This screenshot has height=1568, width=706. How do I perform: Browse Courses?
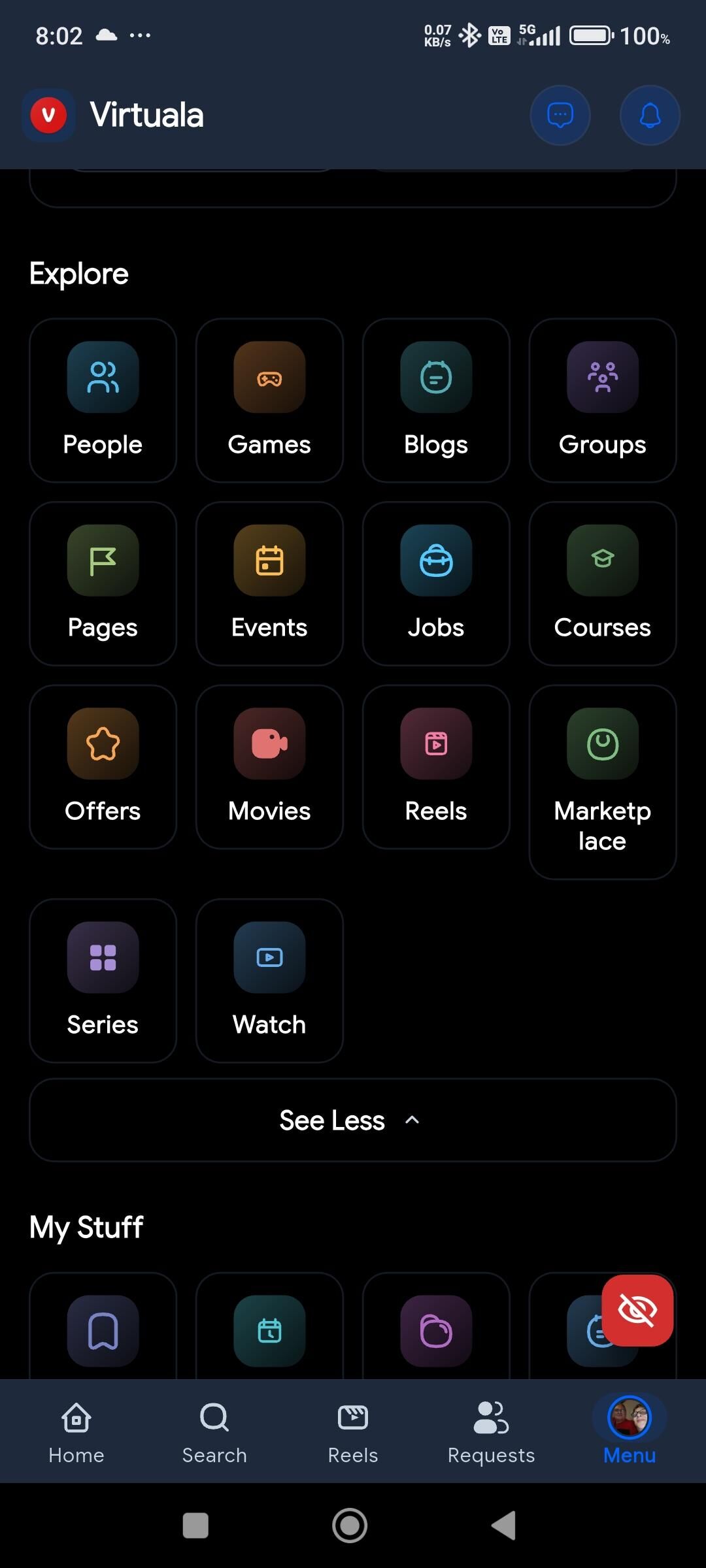pos(603,583)
